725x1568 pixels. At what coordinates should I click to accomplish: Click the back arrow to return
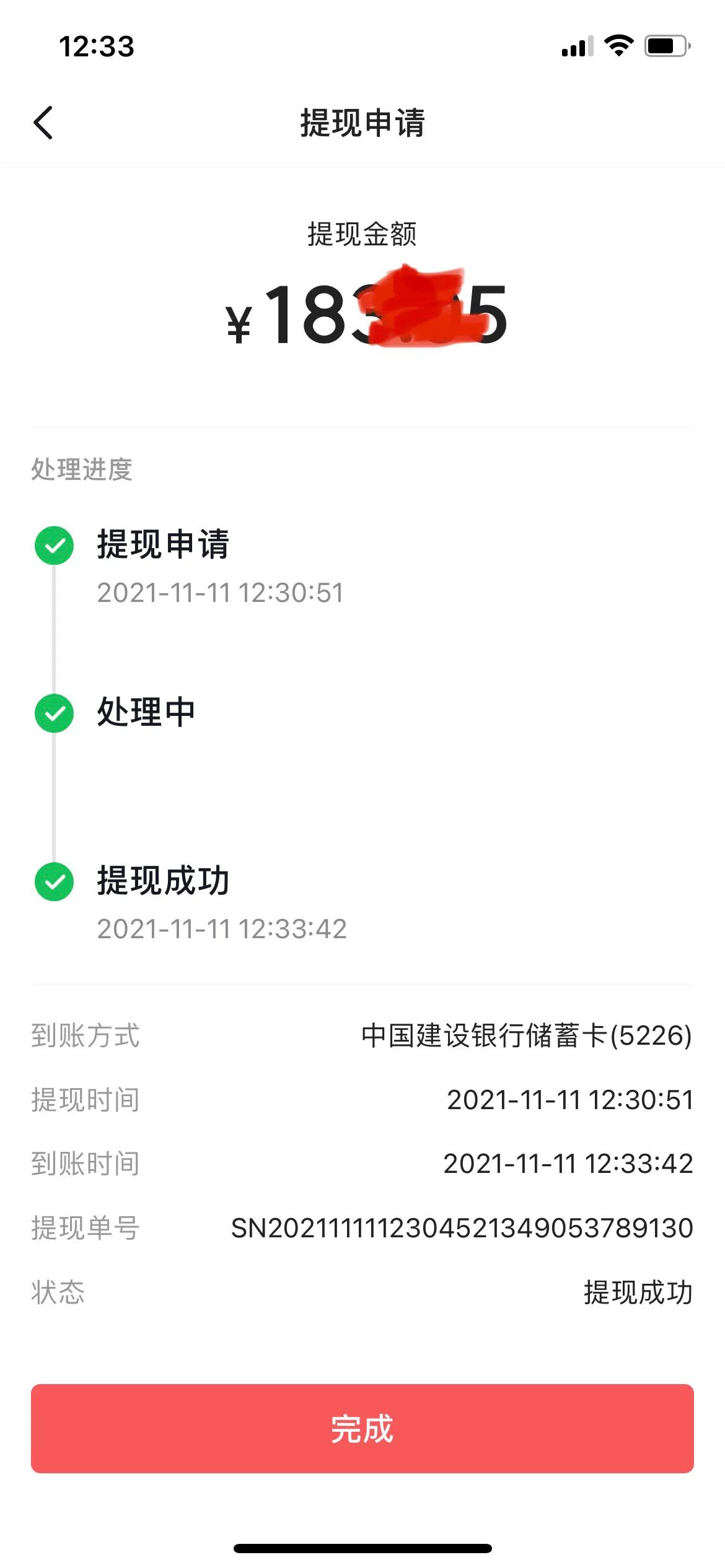(42, 123)
